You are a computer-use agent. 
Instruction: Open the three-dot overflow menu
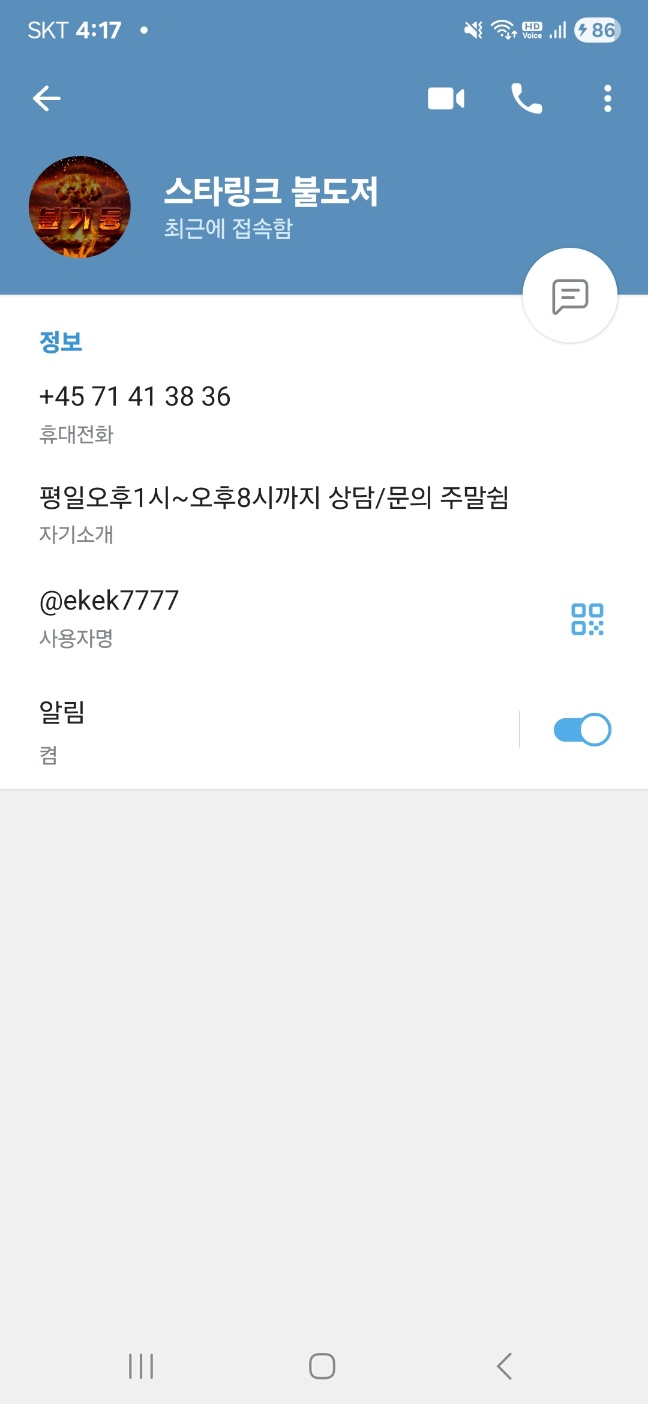pos(608,98)
